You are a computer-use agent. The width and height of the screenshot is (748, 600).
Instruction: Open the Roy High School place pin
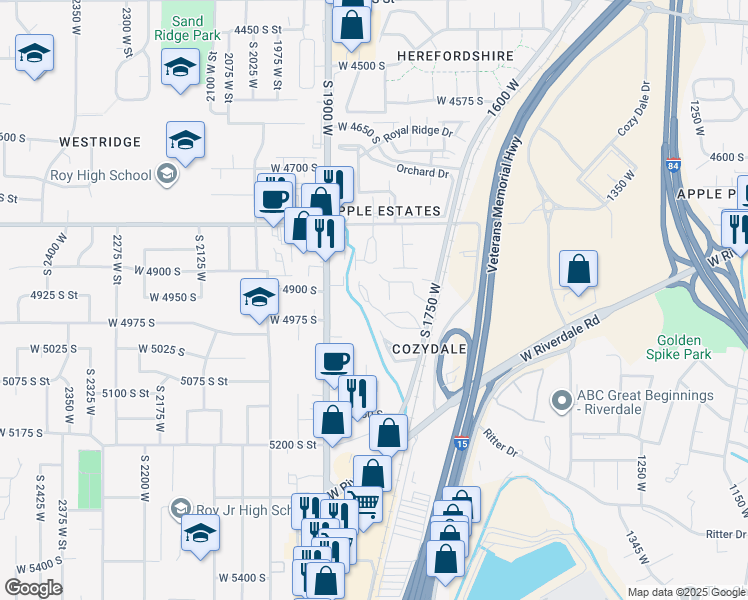pyautogui.click(x=166, y=175)
